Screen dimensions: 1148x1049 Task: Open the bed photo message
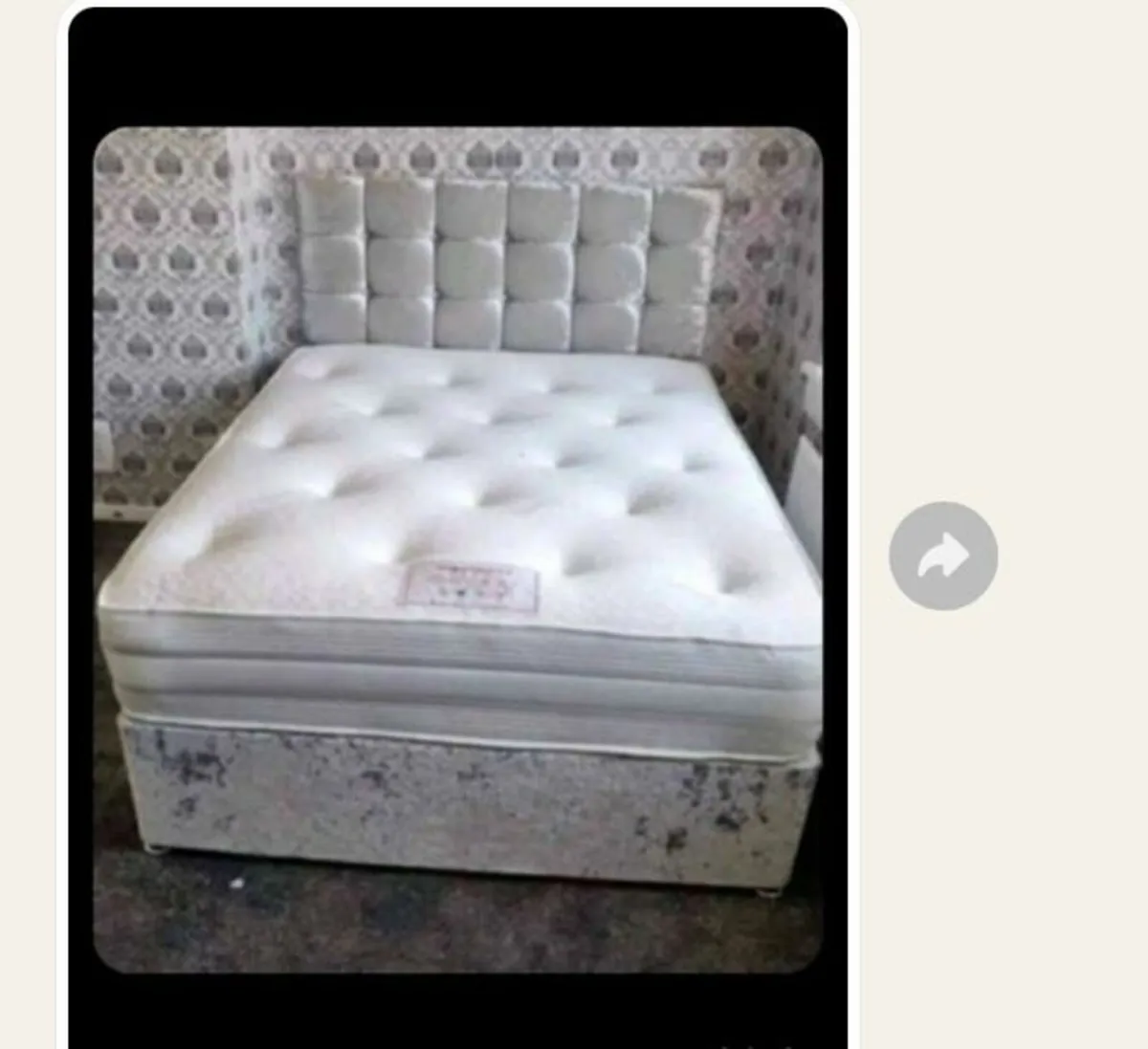(x=457, y=549)
